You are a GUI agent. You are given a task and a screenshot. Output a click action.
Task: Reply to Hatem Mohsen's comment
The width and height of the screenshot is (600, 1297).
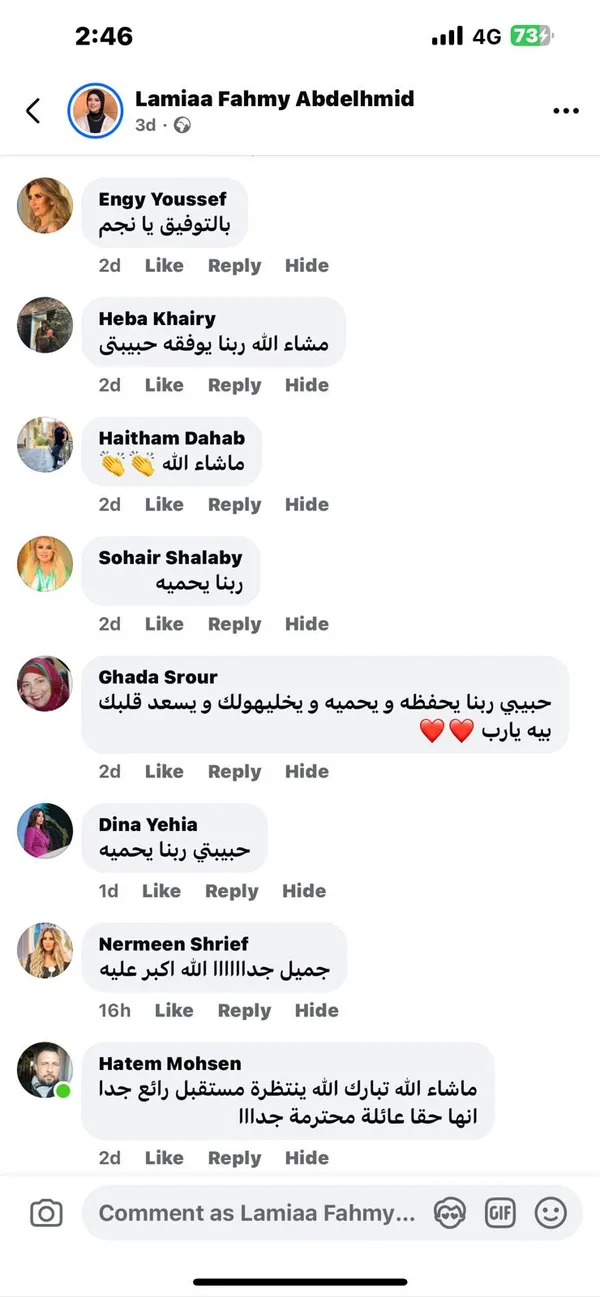point(234,1158)
